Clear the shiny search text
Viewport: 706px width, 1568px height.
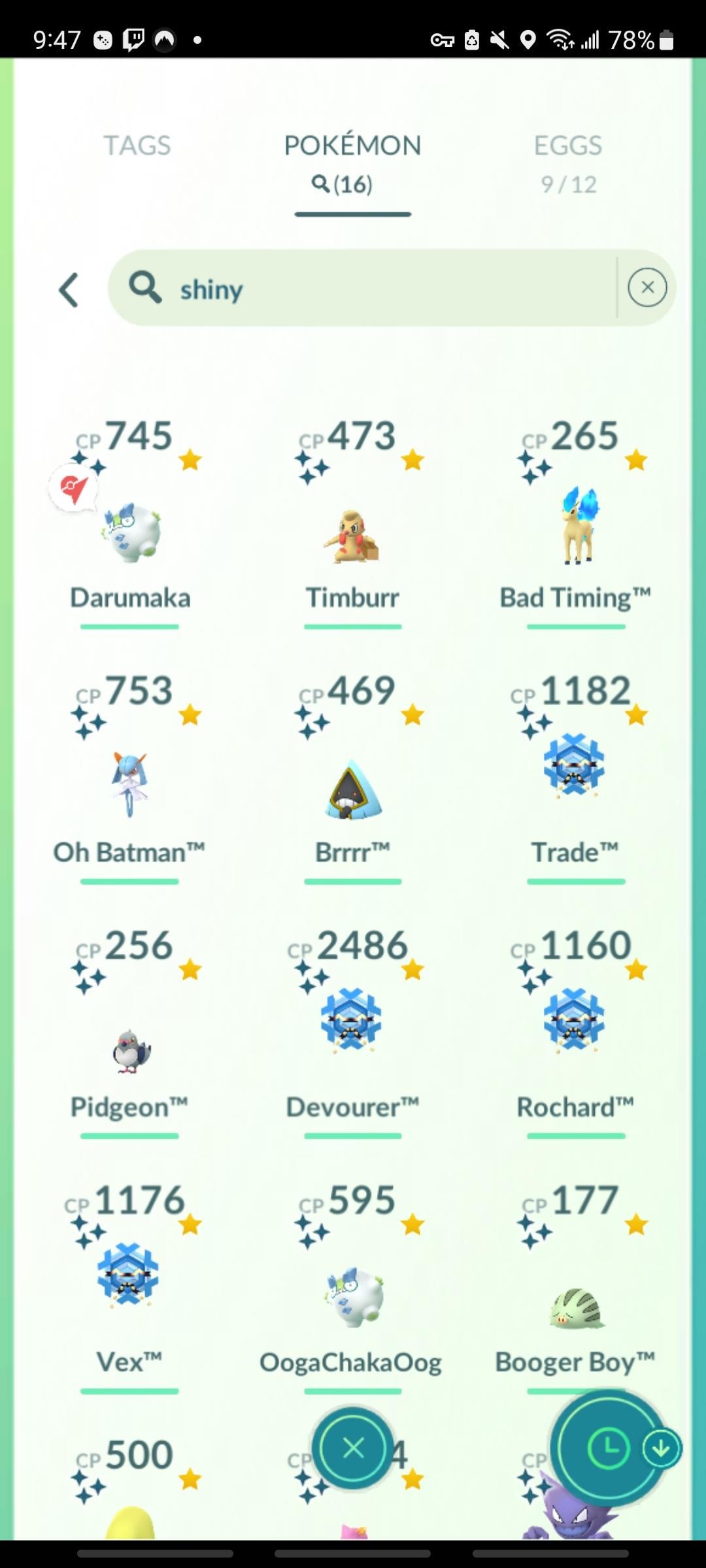[647, 287]
